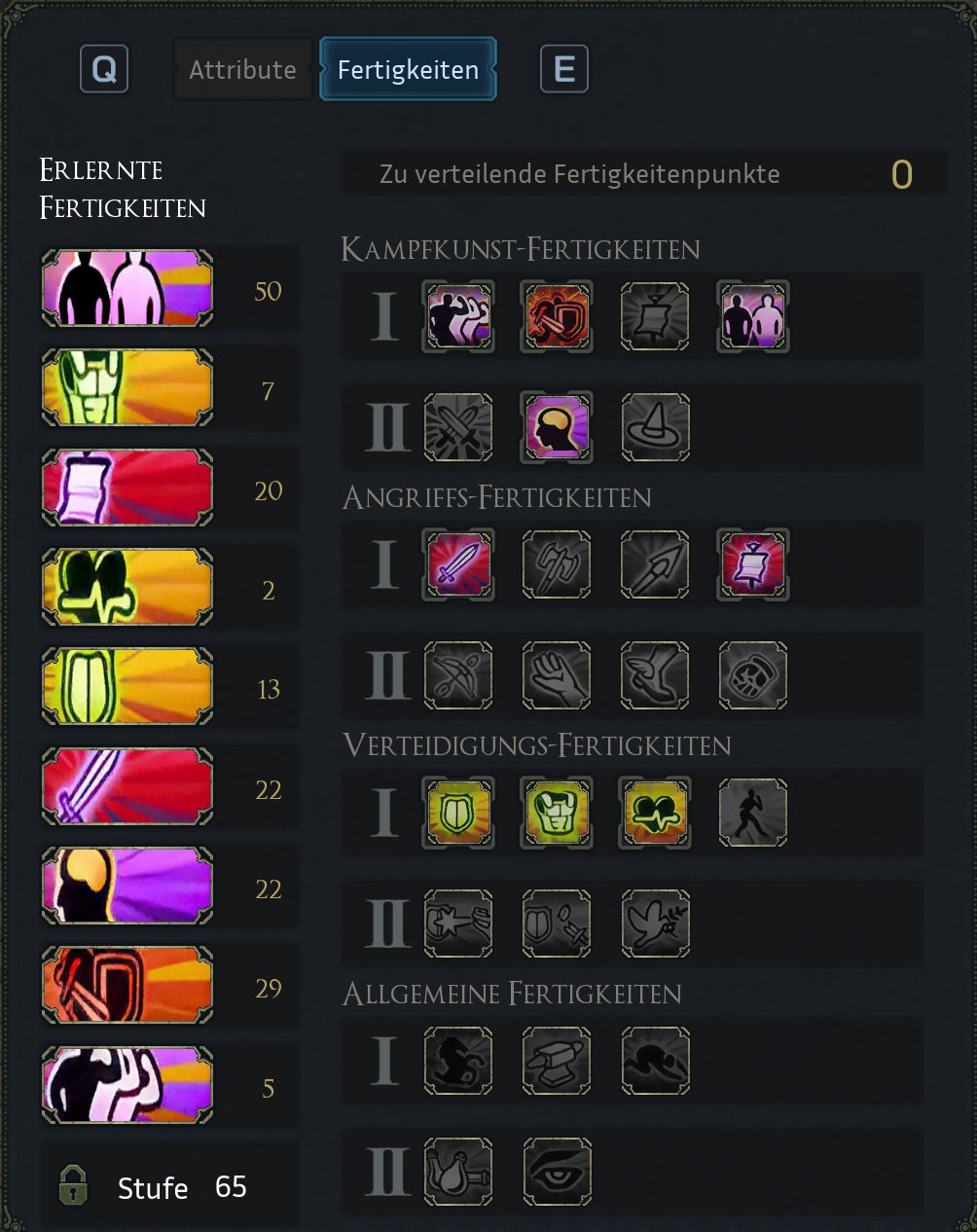The width and height of the screenshot is (977, 1232).
Task: Select the battle axe attack skill
Action: pyautogui.click(x=557, y=564)
